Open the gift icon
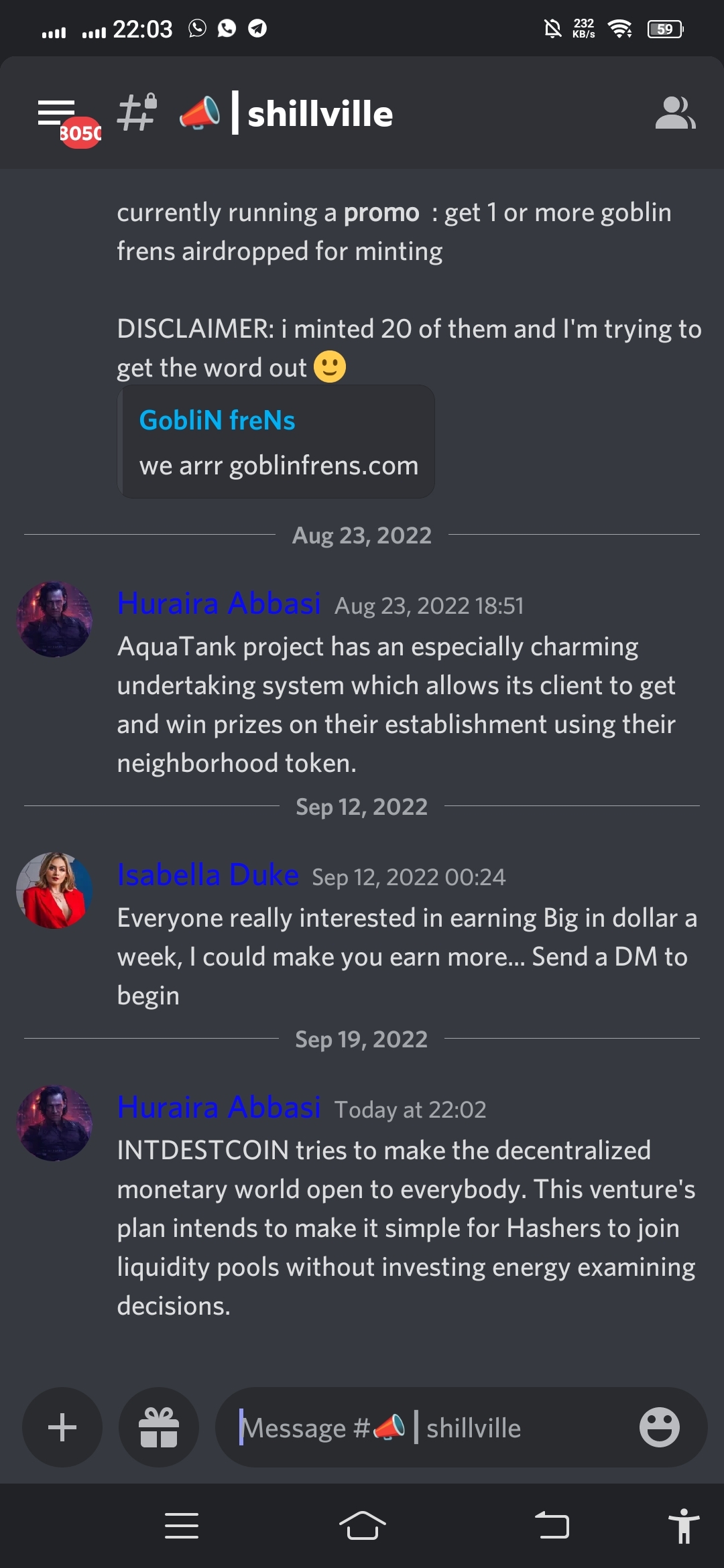724x1568 pixels. coord(159,1427)
